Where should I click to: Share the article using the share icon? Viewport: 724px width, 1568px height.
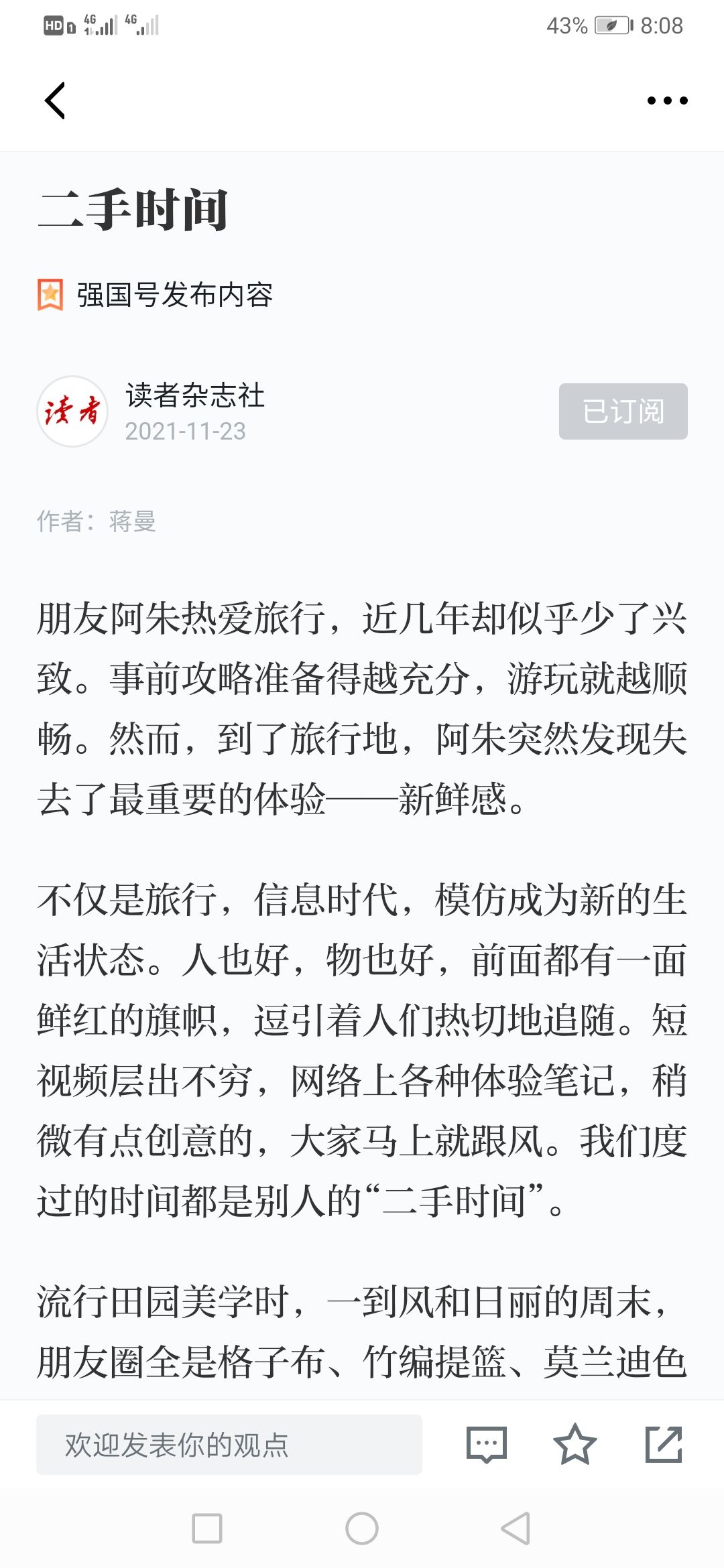click(x=664, y=1444)
